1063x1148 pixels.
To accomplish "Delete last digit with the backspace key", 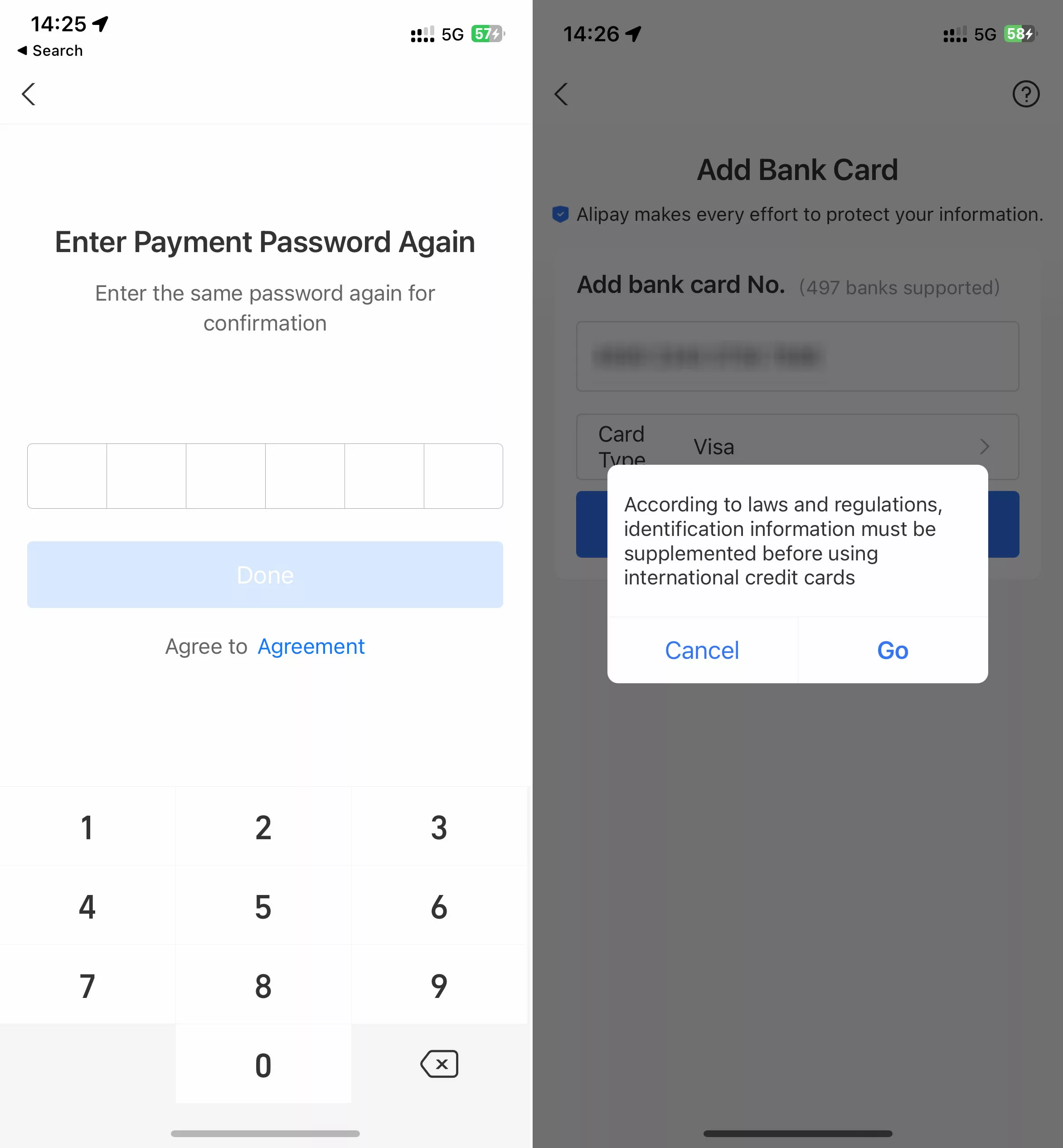I will click(439, 1064).
